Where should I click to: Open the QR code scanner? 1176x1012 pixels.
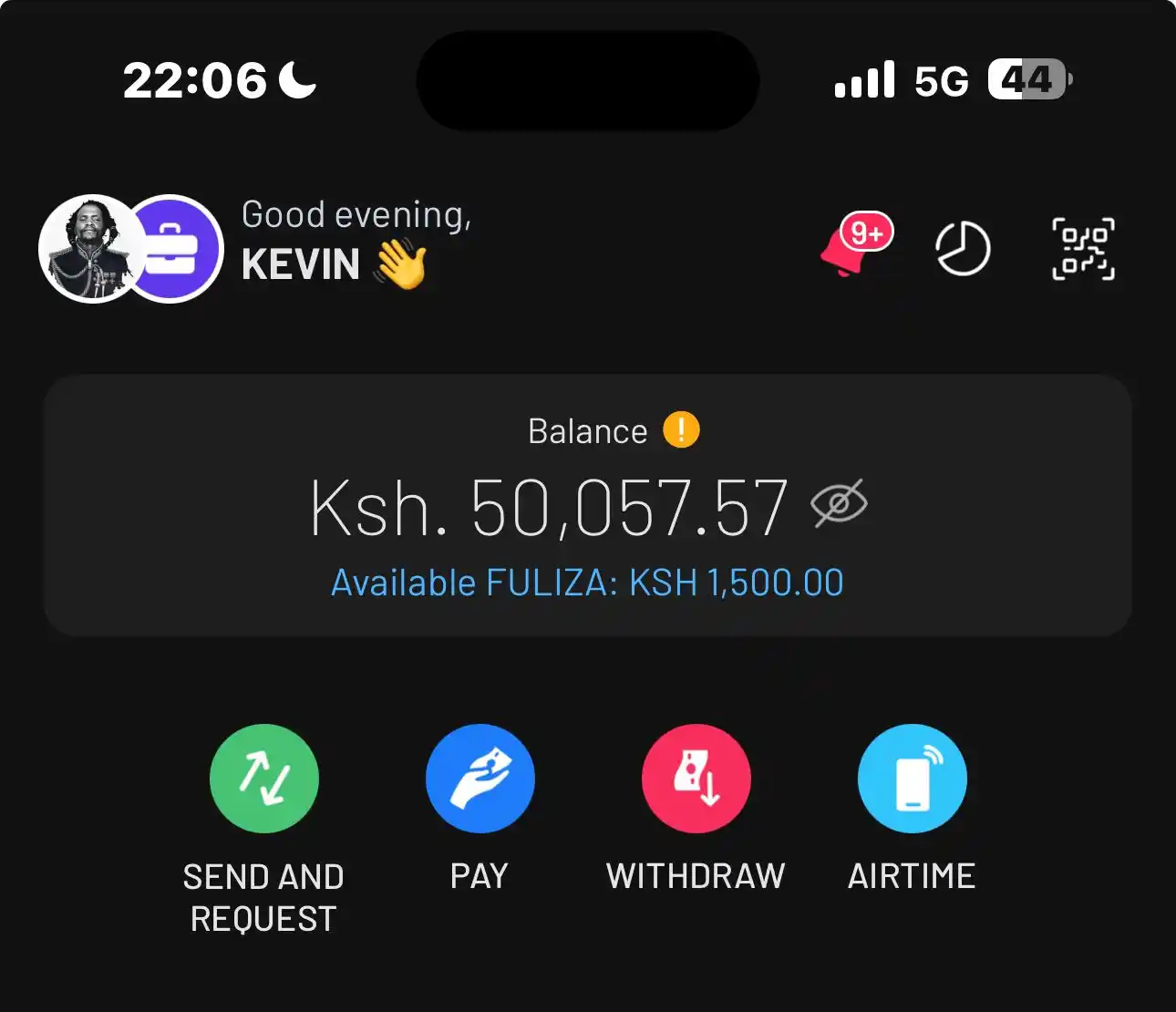(1083, 248)
